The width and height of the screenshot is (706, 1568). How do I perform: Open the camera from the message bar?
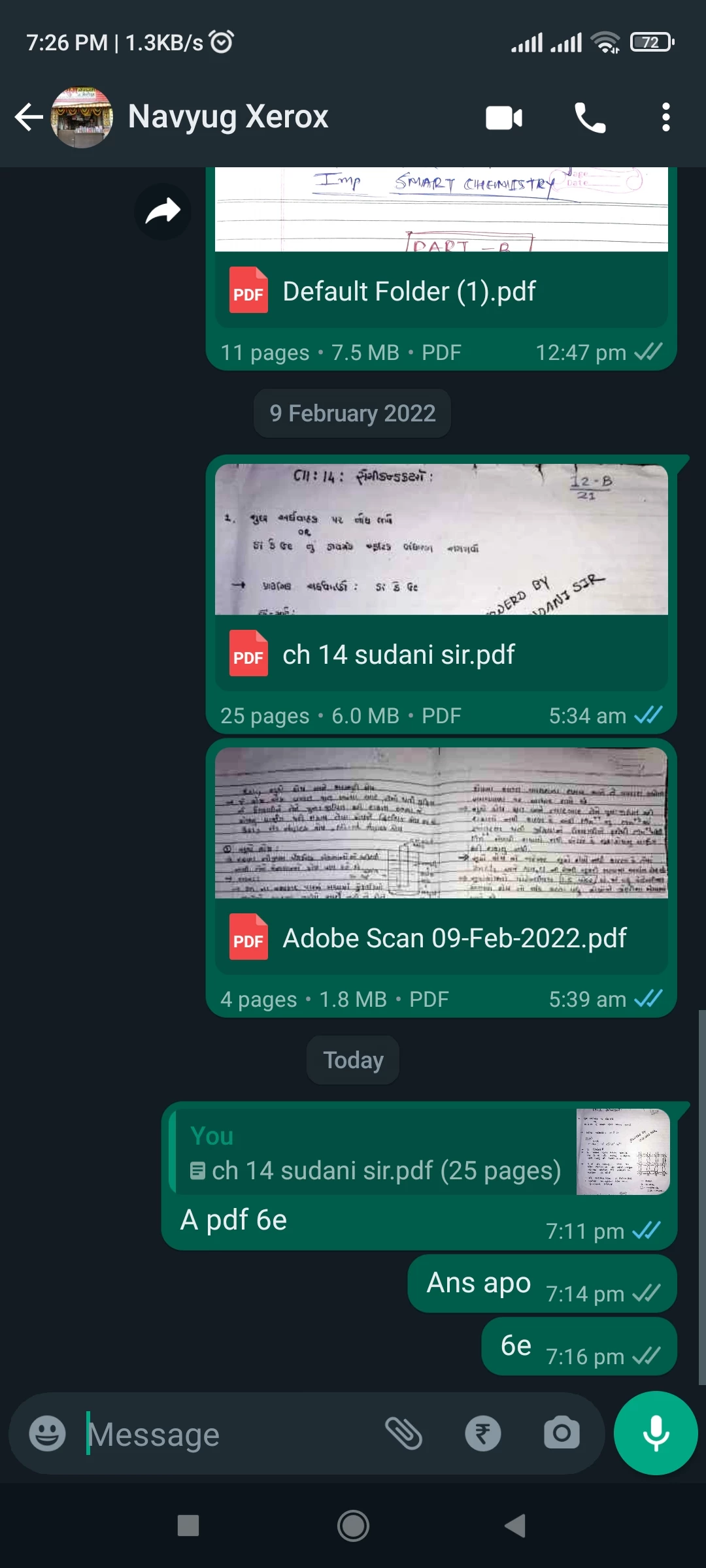pyautogui.click(x=562, y=1433)
